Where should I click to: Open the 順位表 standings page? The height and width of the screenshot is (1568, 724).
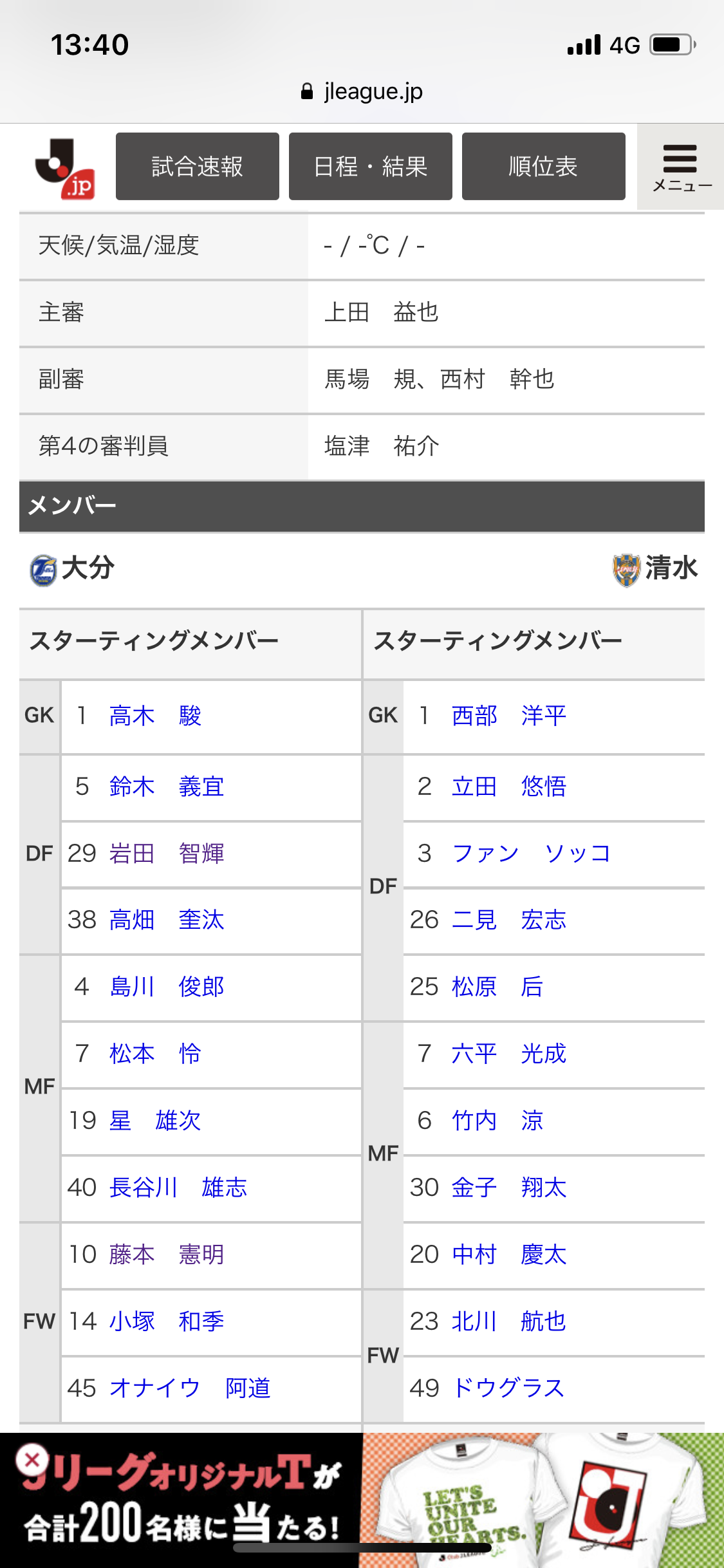pyautogui.click(x=543, y=167)
